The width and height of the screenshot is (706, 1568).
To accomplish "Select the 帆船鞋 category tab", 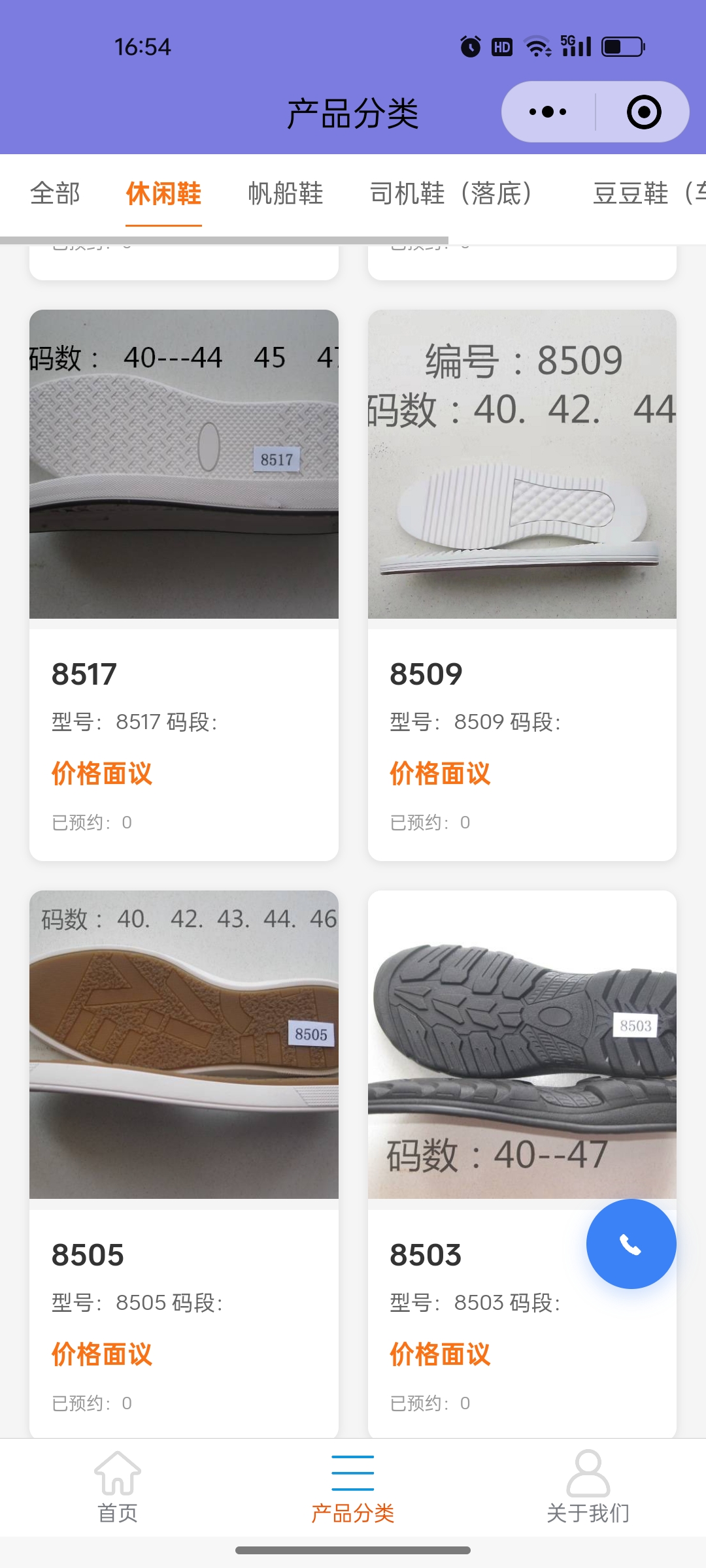I will pos(286,194).
